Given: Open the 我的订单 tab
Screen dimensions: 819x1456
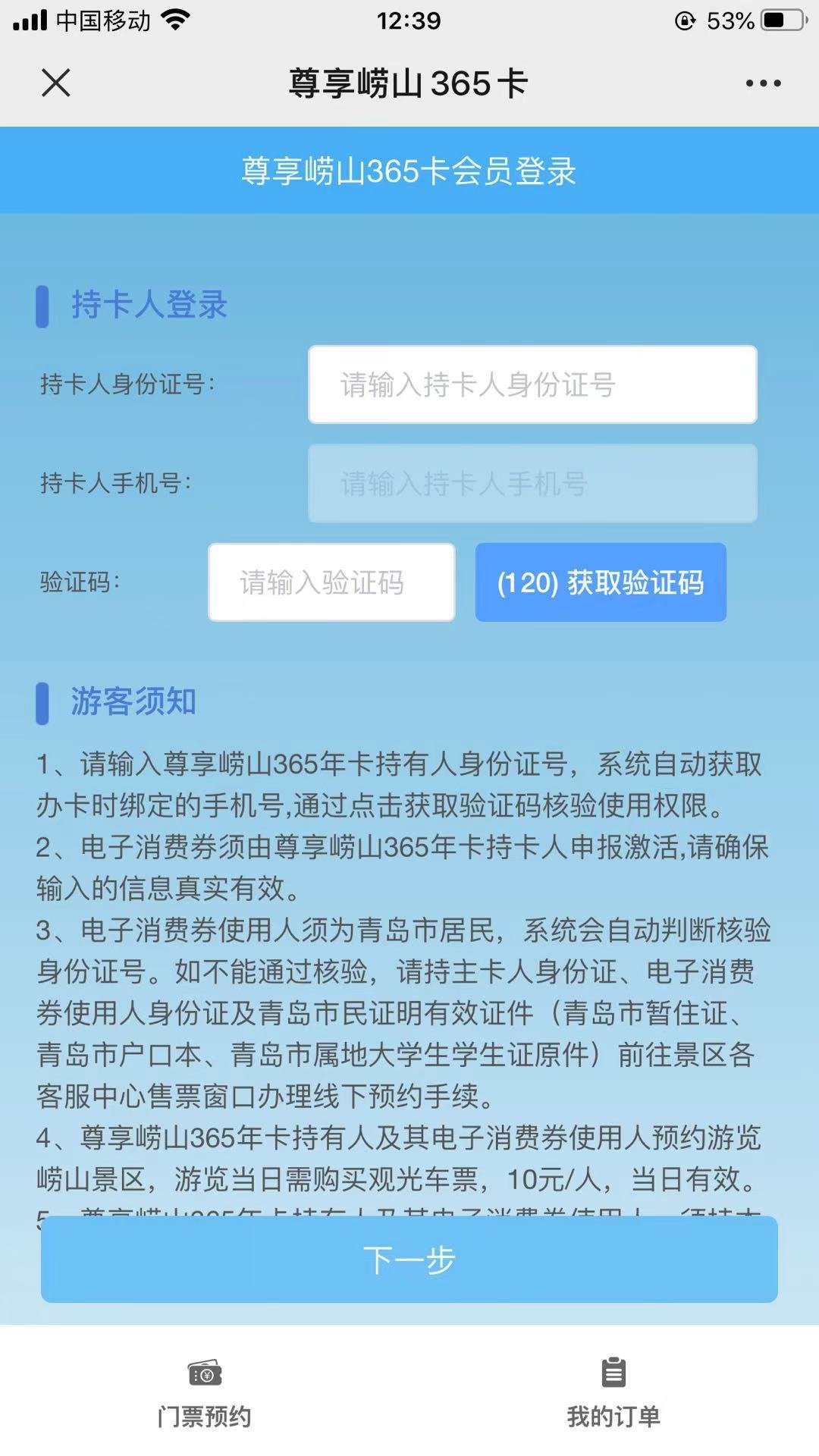Looking at the screenshot, I should tap(613, 1393).
